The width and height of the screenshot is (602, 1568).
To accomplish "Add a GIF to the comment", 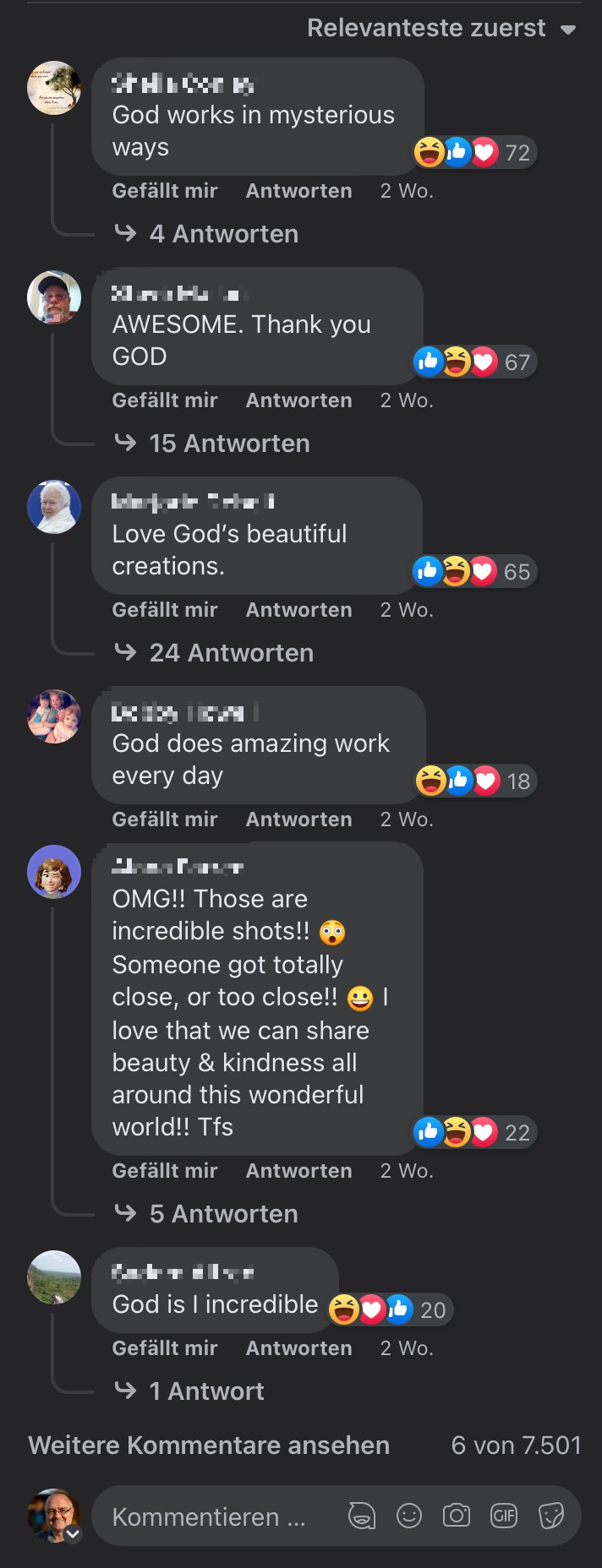I will 504,1516.
